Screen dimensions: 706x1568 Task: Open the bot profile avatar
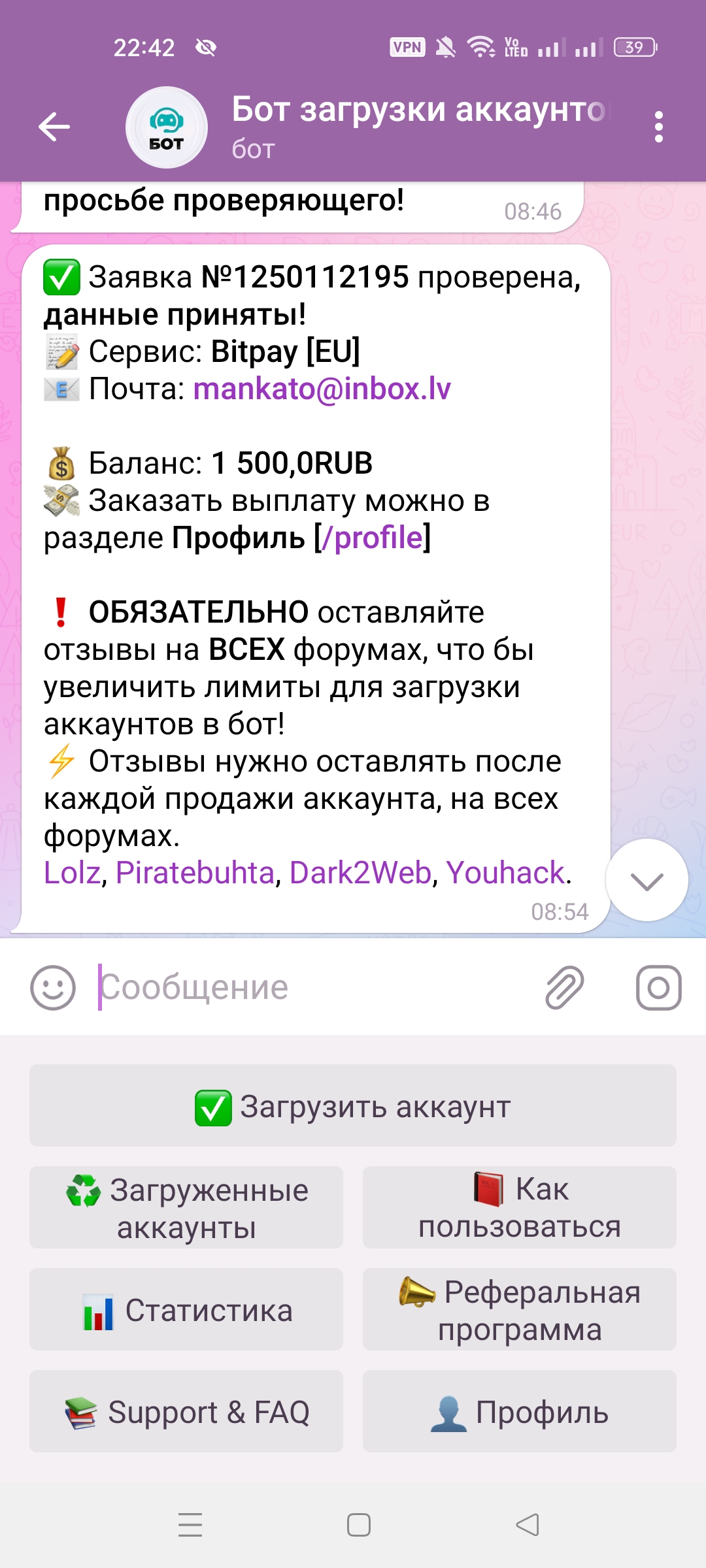click(167, 127)
